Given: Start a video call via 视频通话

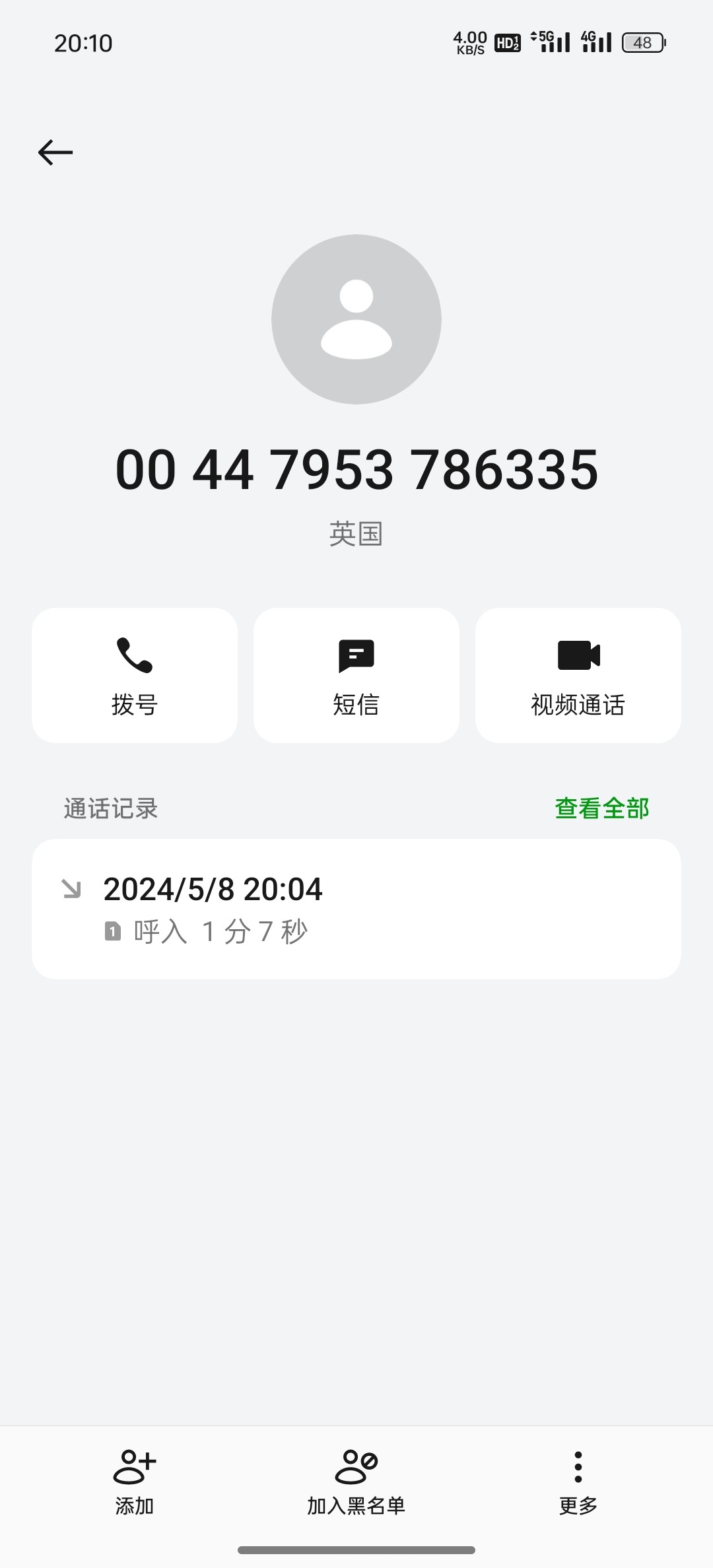Looking at the screenshot, I should [578, 675].
